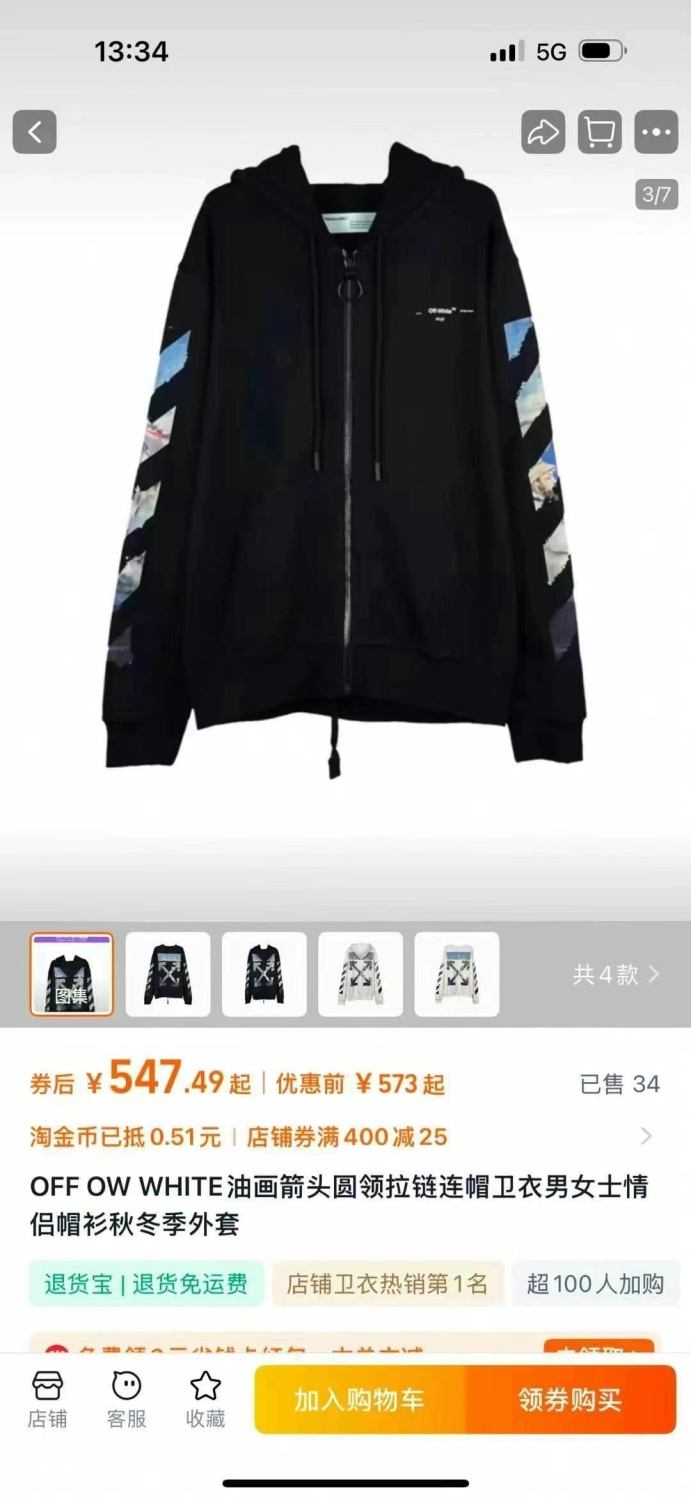
Task: Open the three-dot overflow menu
Action: [656, 132]
